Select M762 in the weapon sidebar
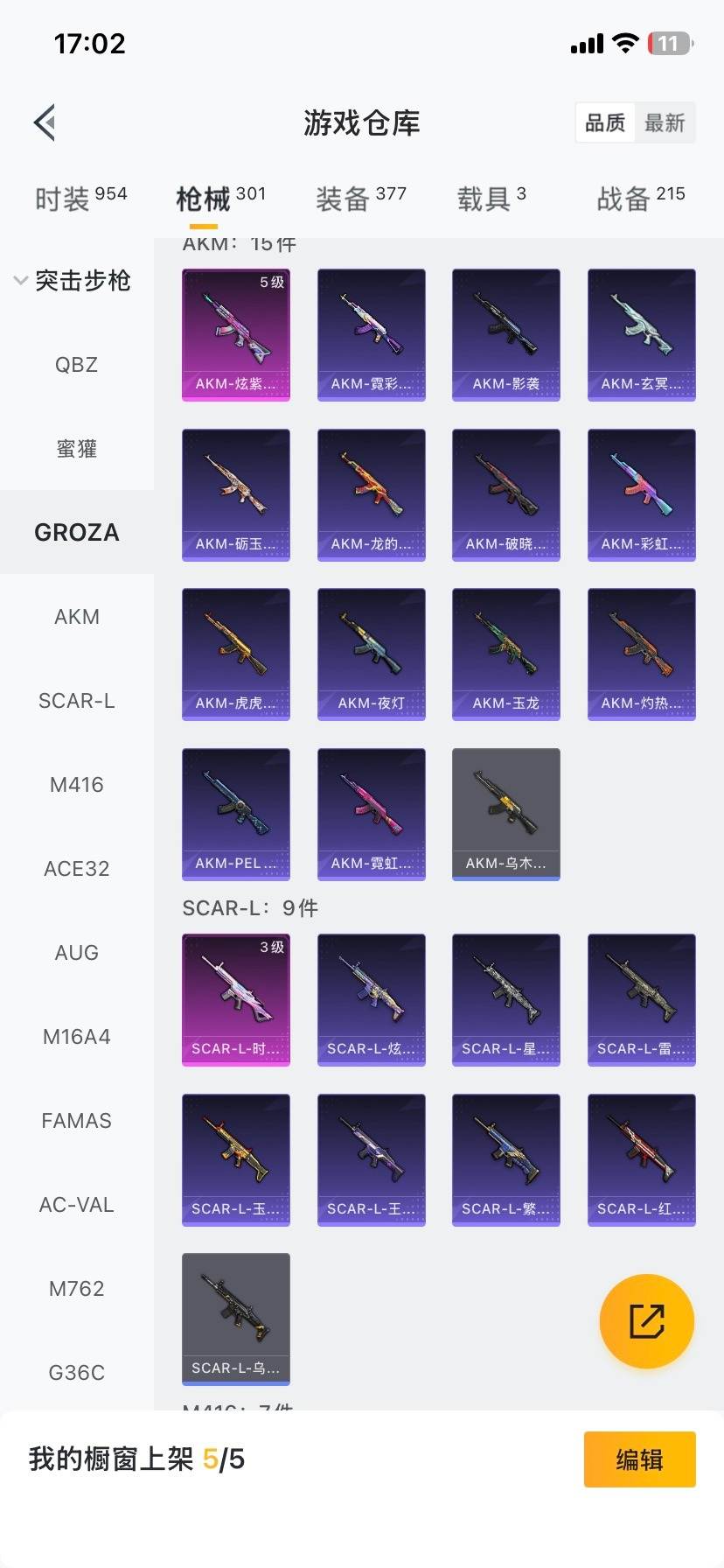 (76, 1289)
